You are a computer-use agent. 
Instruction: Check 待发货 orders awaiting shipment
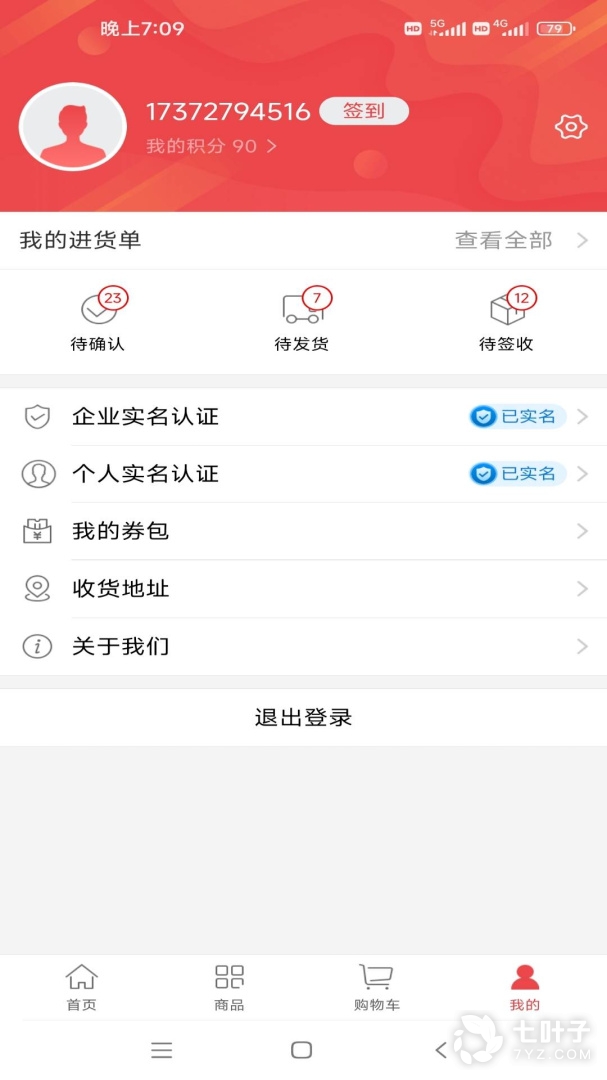302,322
